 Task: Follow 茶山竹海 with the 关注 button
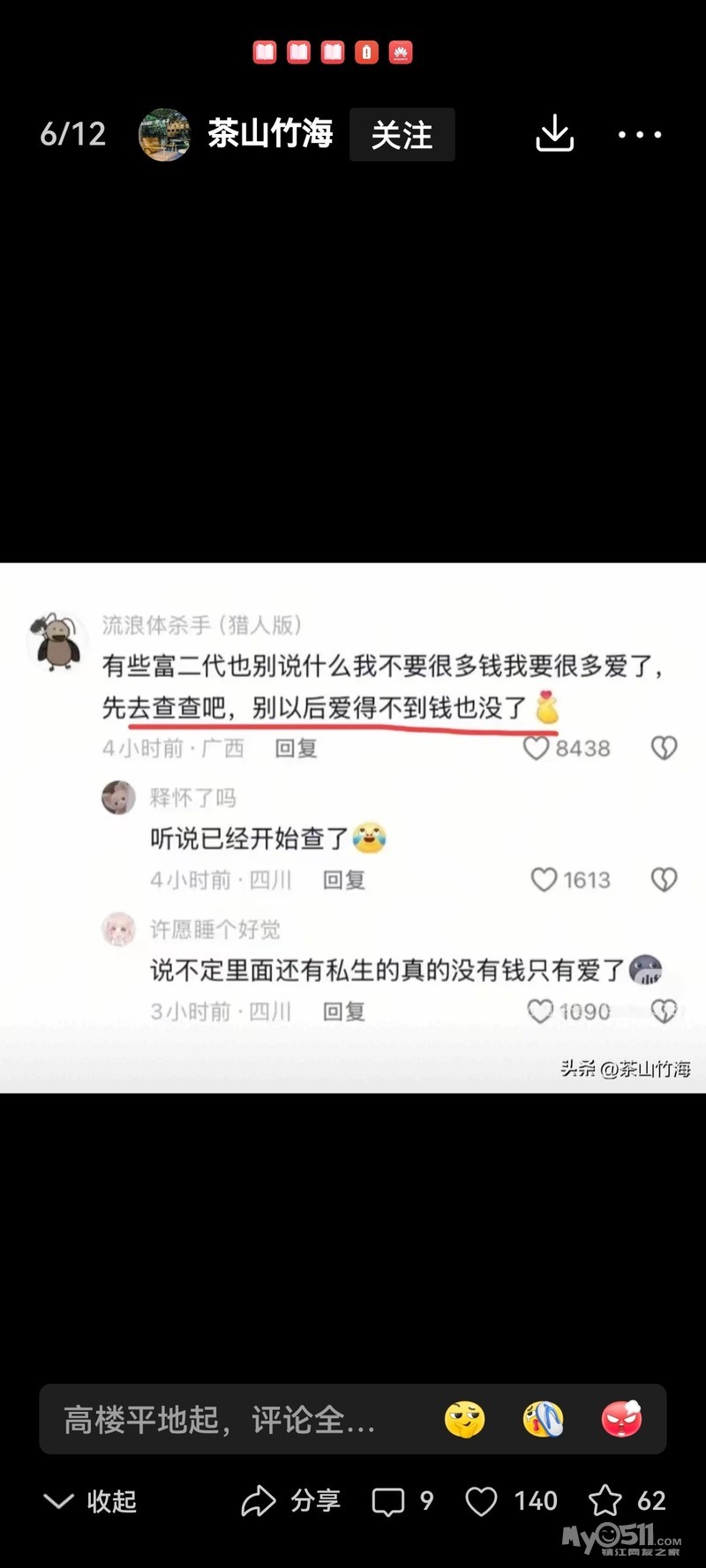pos(402,135)
